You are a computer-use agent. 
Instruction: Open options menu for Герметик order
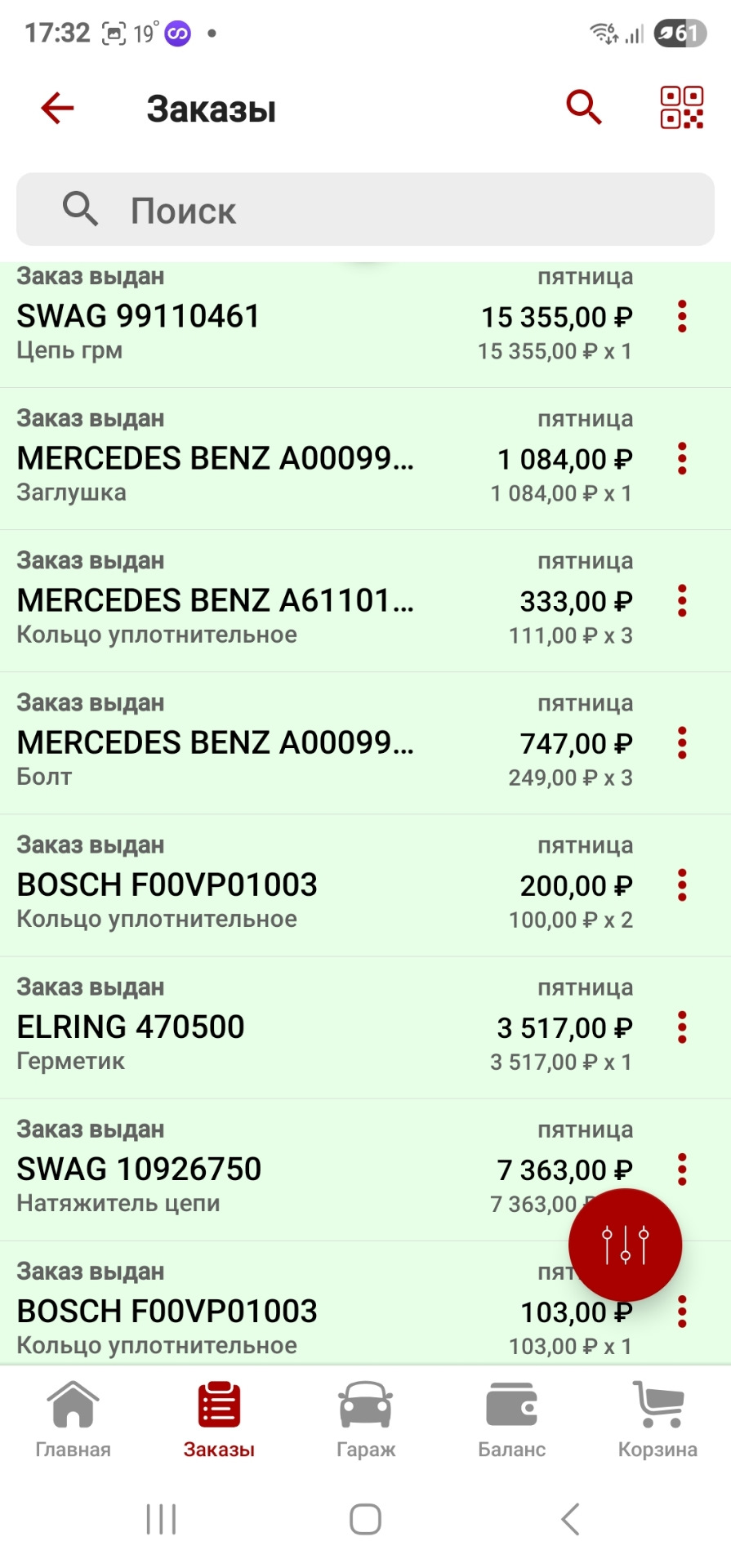tap(682, 1027)
